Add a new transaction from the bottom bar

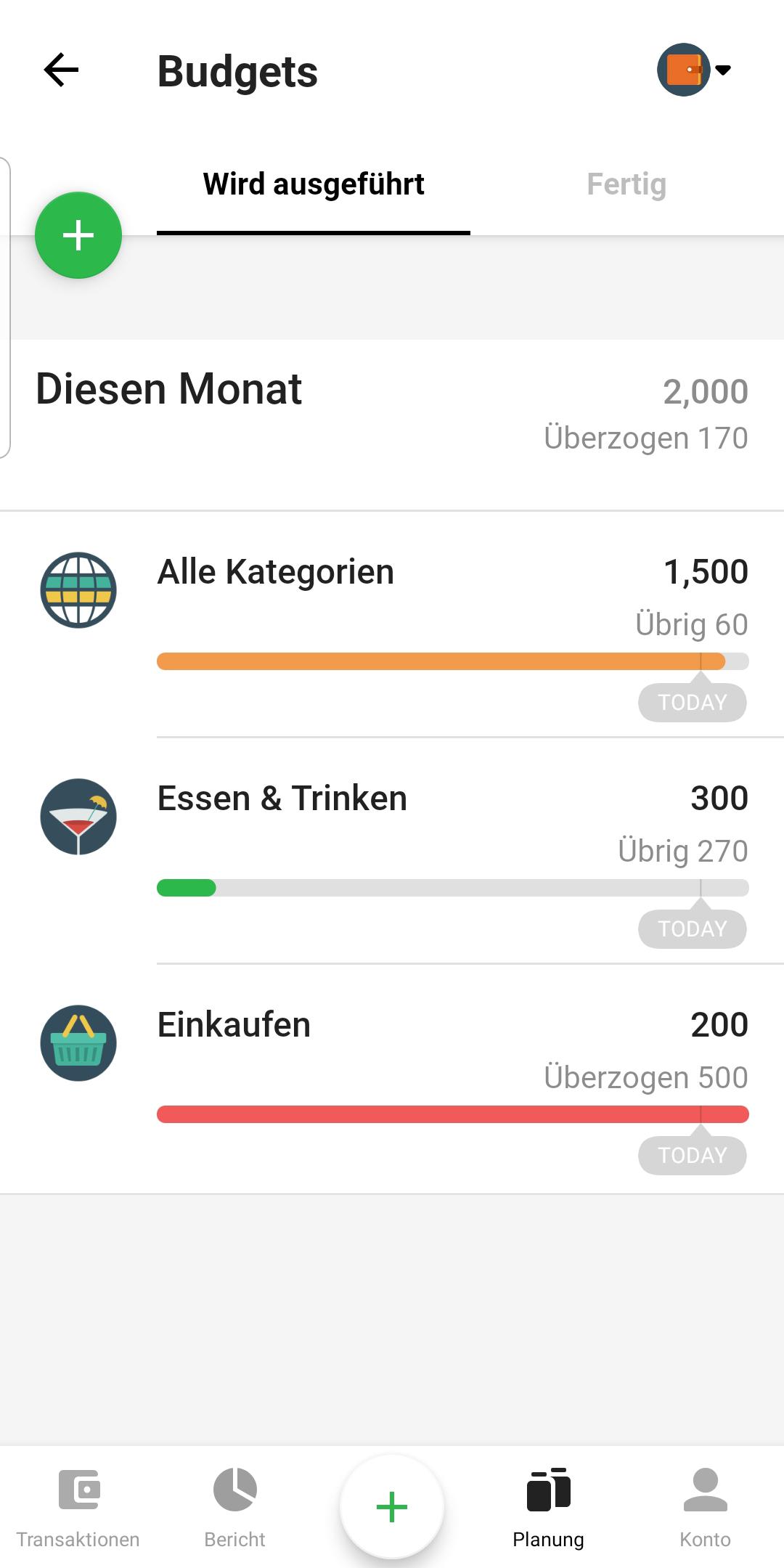tap(392, 1507)
